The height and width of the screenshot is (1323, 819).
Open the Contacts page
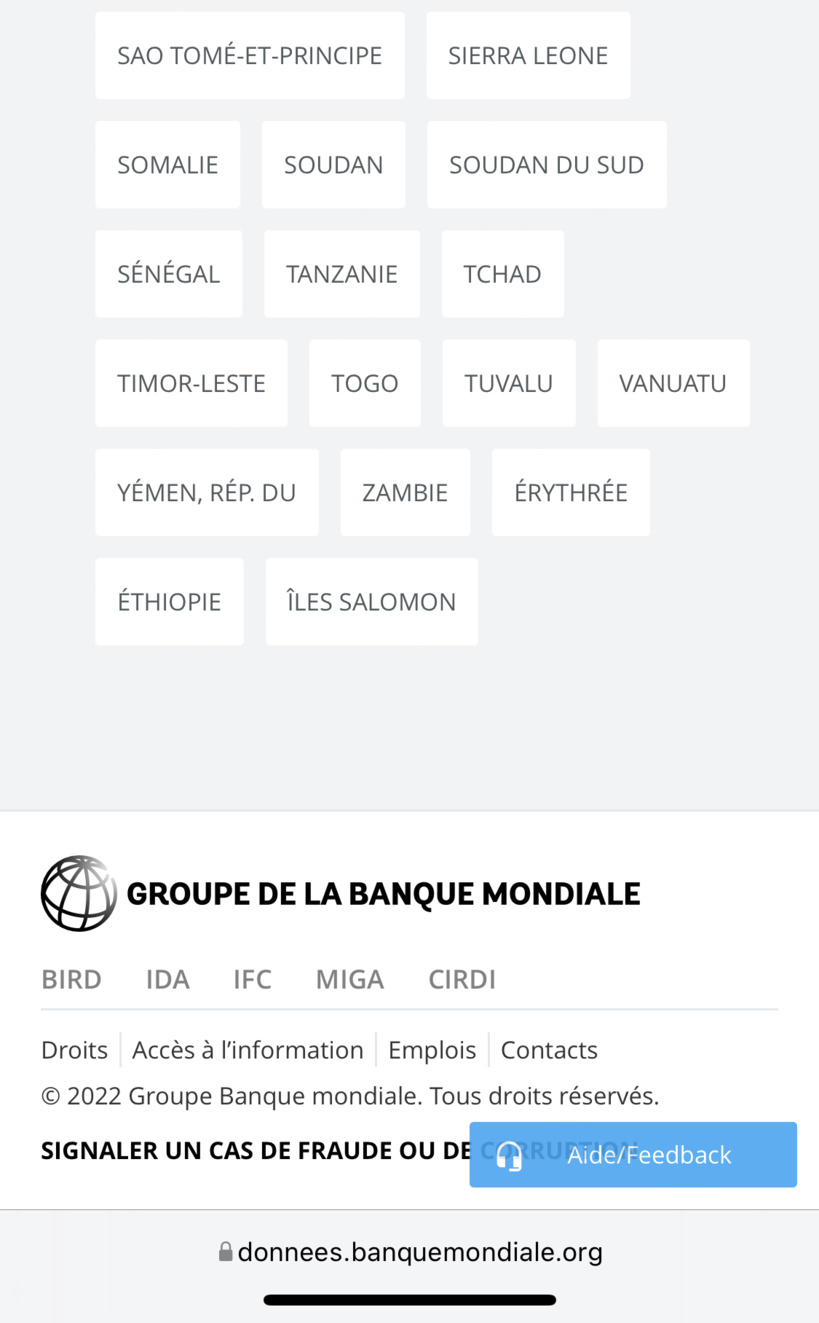tap(548, 1050)
